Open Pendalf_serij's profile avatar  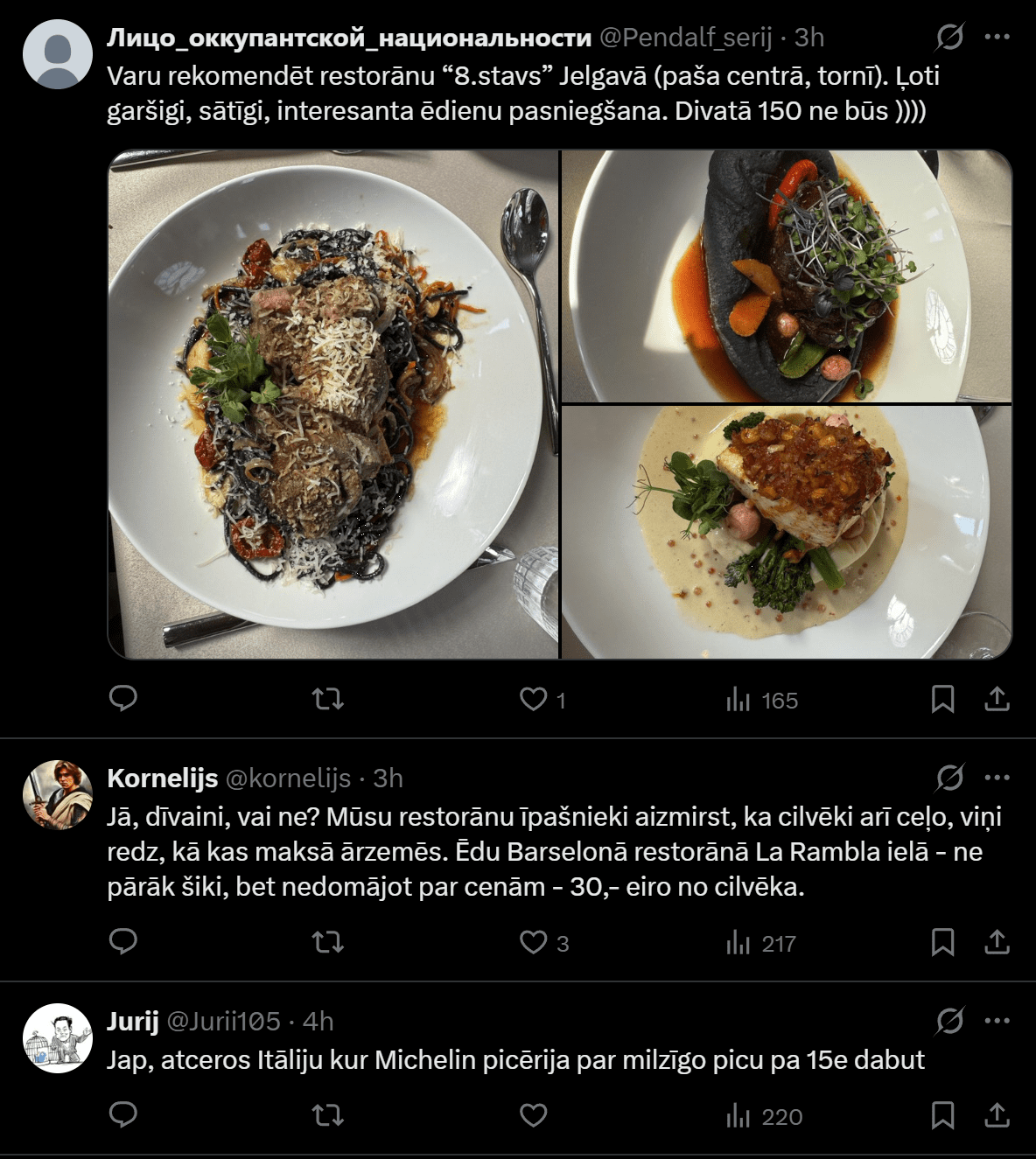pyautogui.click(x=58, y=54)
